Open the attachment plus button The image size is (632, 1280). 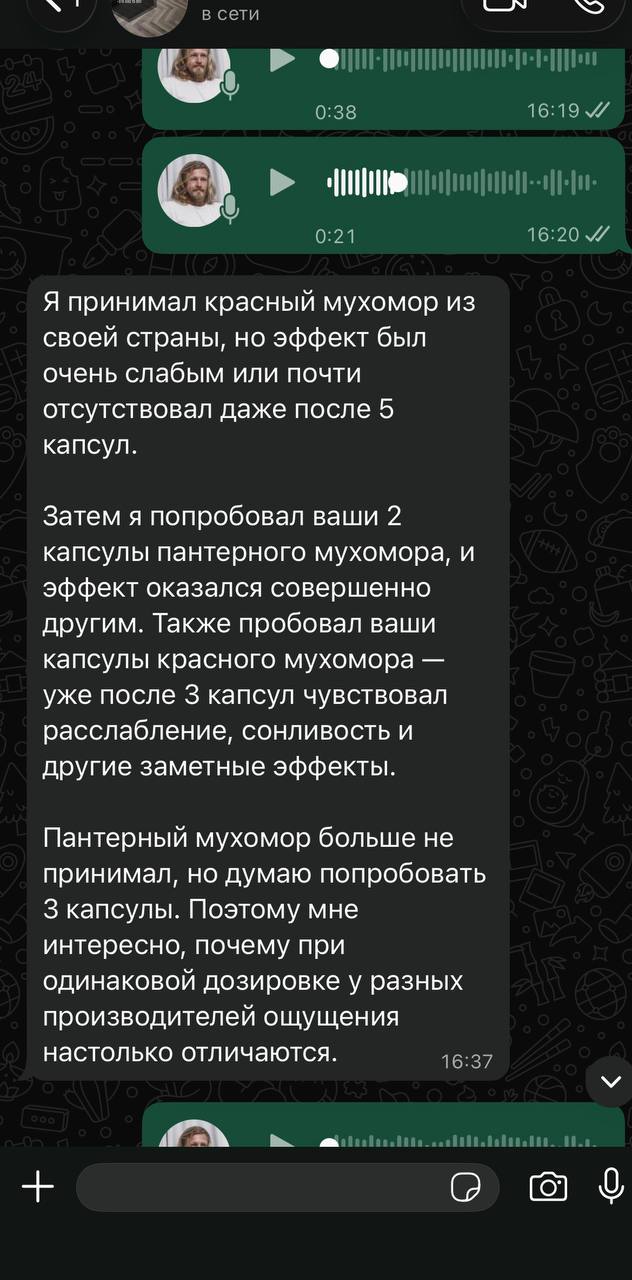[x=38, y=1187]
